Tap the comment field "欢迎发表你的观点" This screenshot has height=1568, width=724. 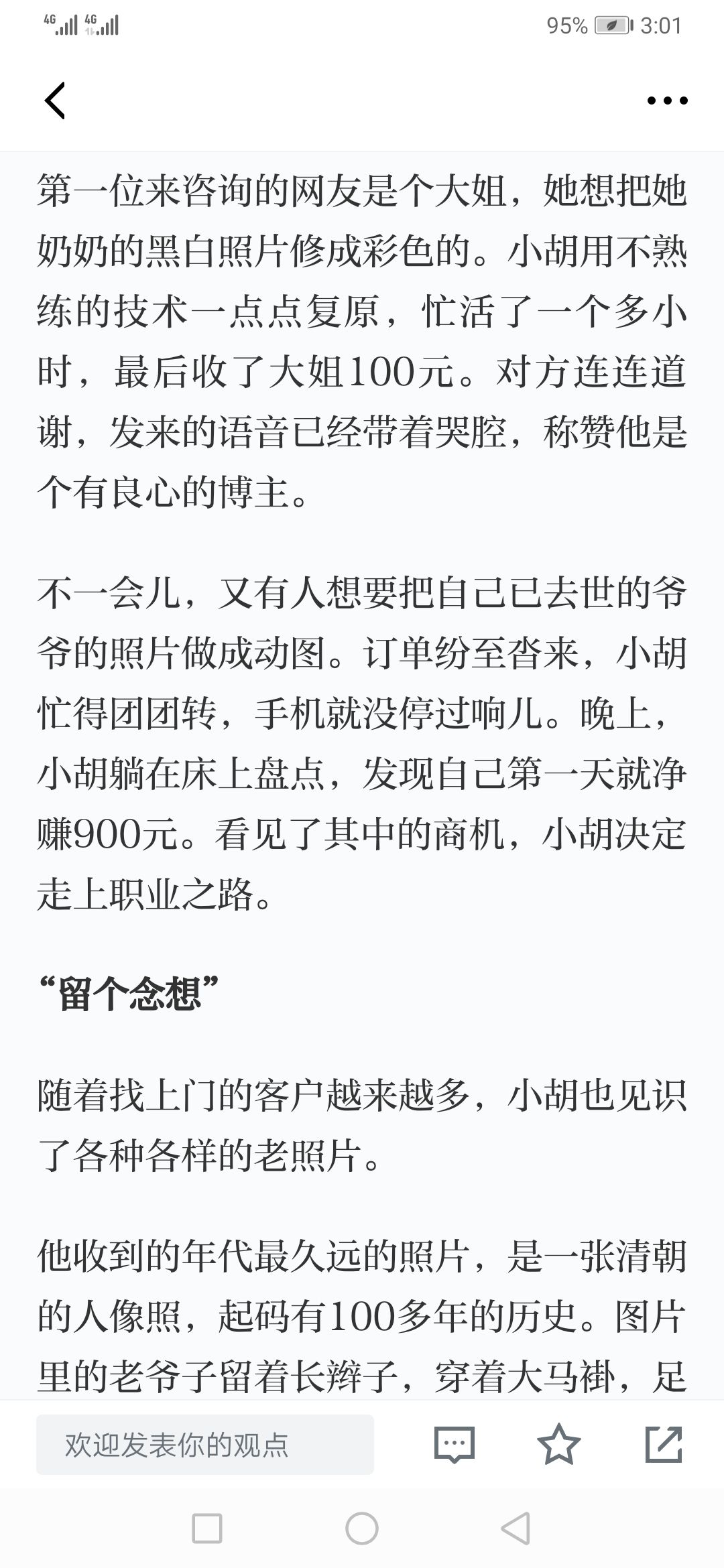(x=204, y=1445)
